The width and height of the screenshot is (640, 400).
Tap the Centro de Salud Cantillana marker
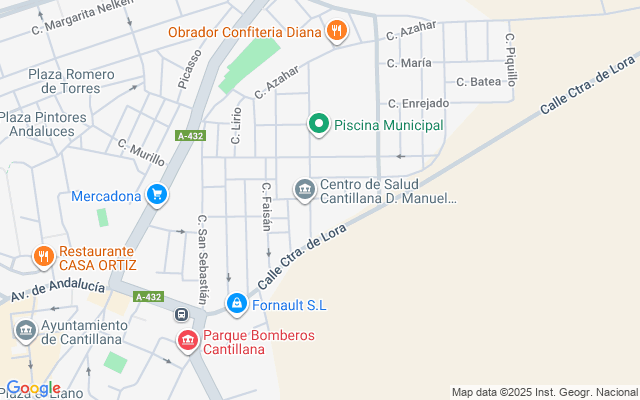(x=304, y=188)
